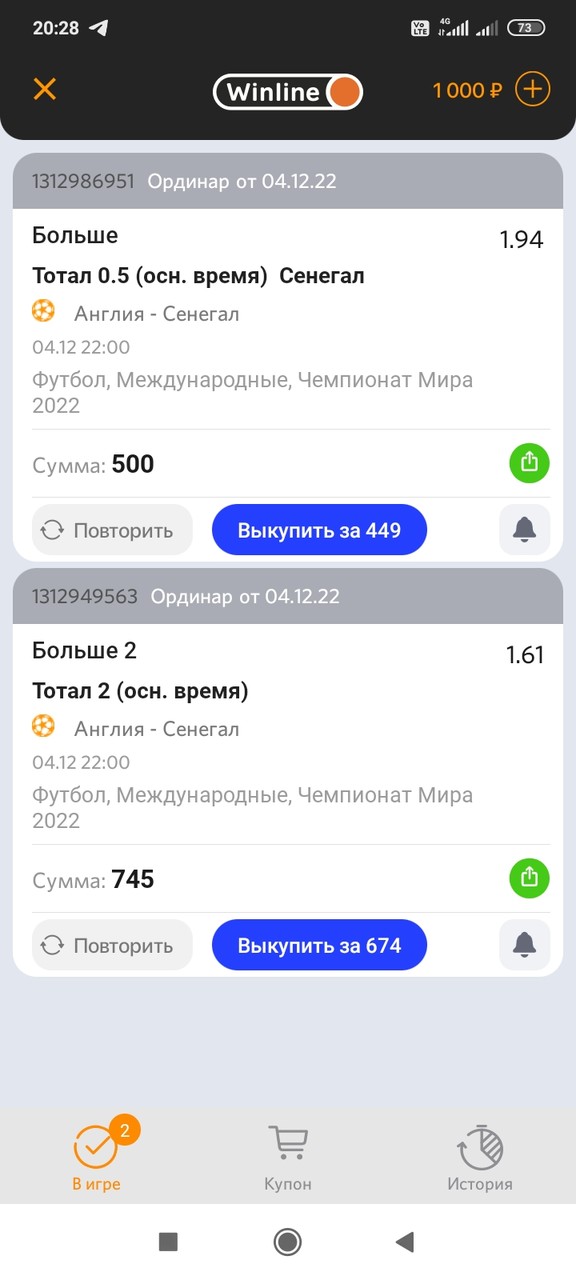The width and height of the screenshot is (576, 1280).
Task: Repeat the 745 ruble bet
Action: click(x=112, y=945)
